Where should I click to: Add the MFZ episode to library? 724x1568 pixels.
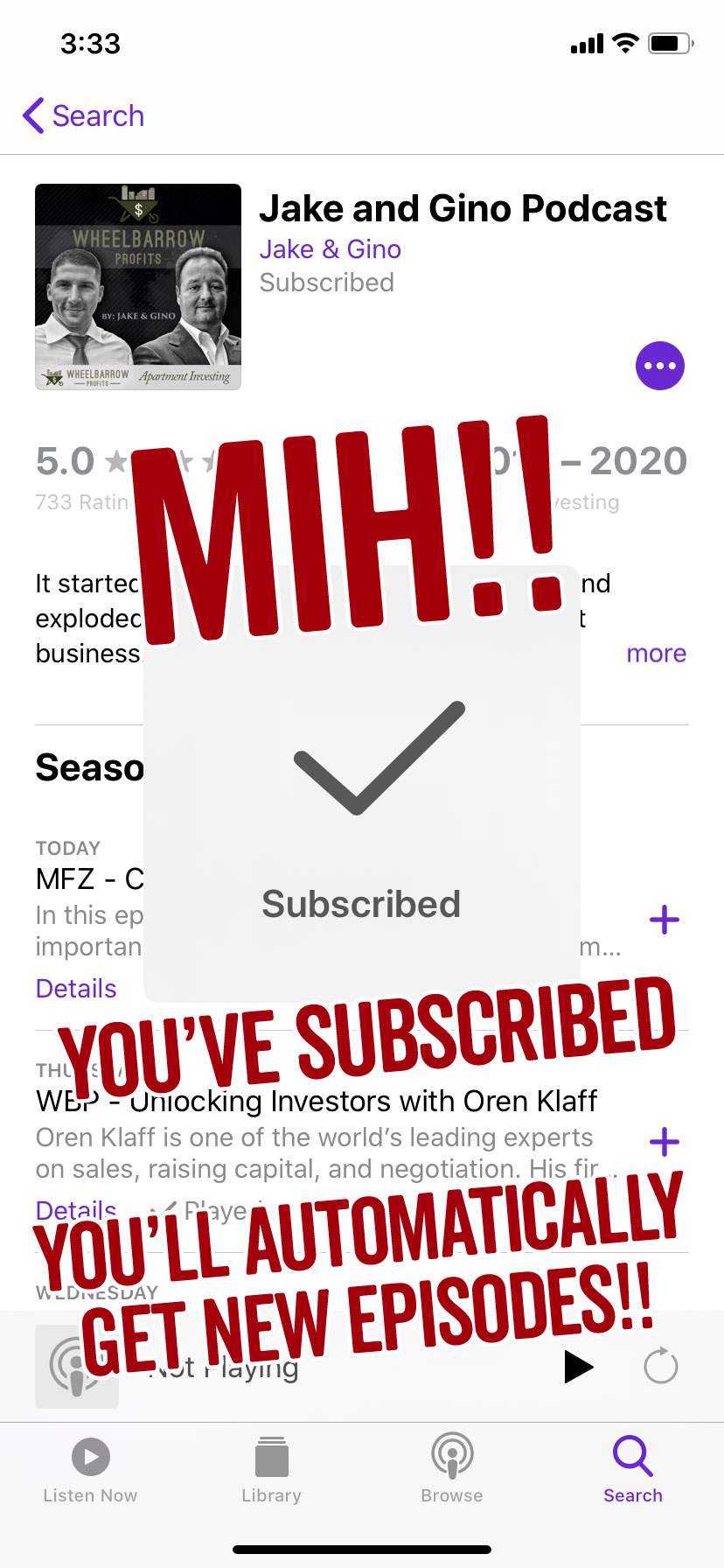[665, 920]
